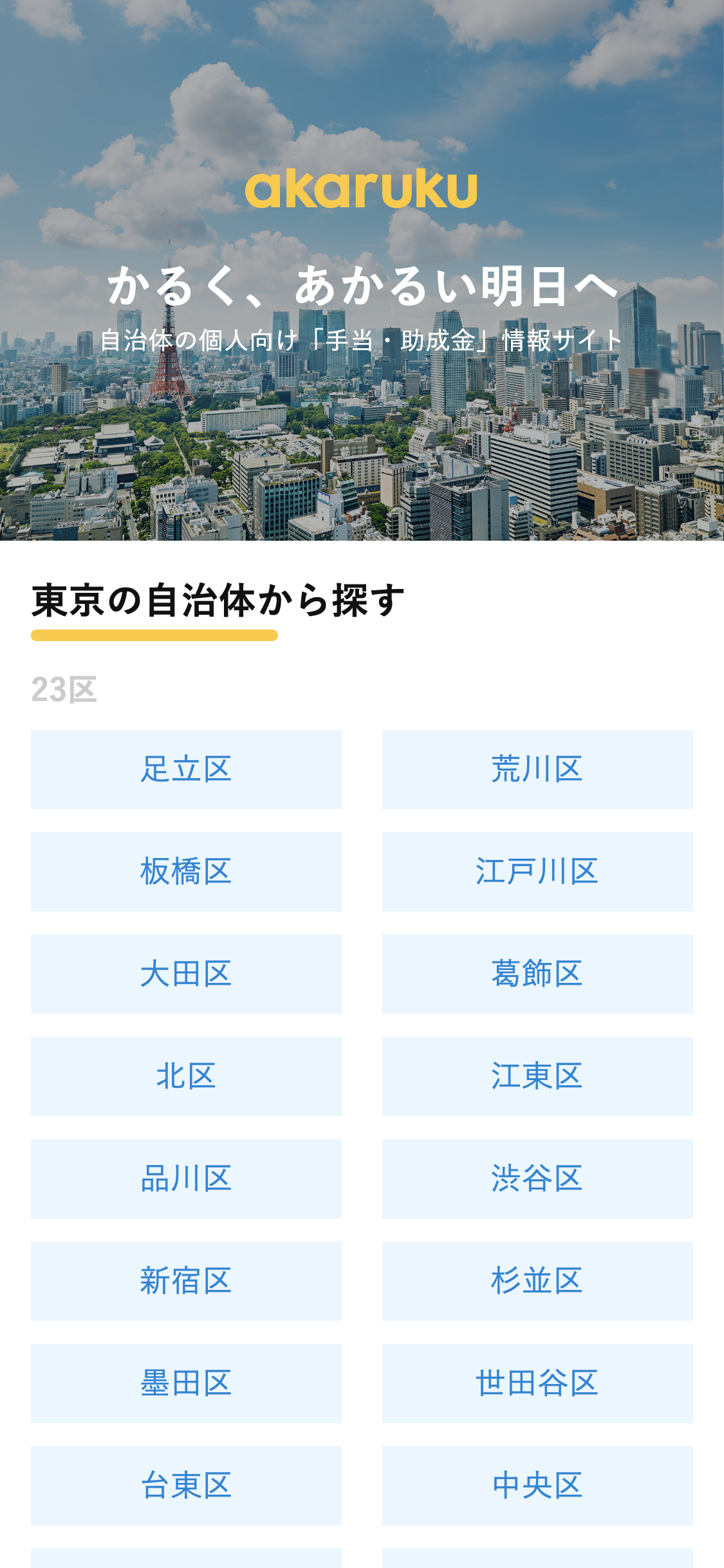The height and width of the screenshot is (1568, 724).
Task: Open the 荒川区 page
Action: tap(537, 770)
